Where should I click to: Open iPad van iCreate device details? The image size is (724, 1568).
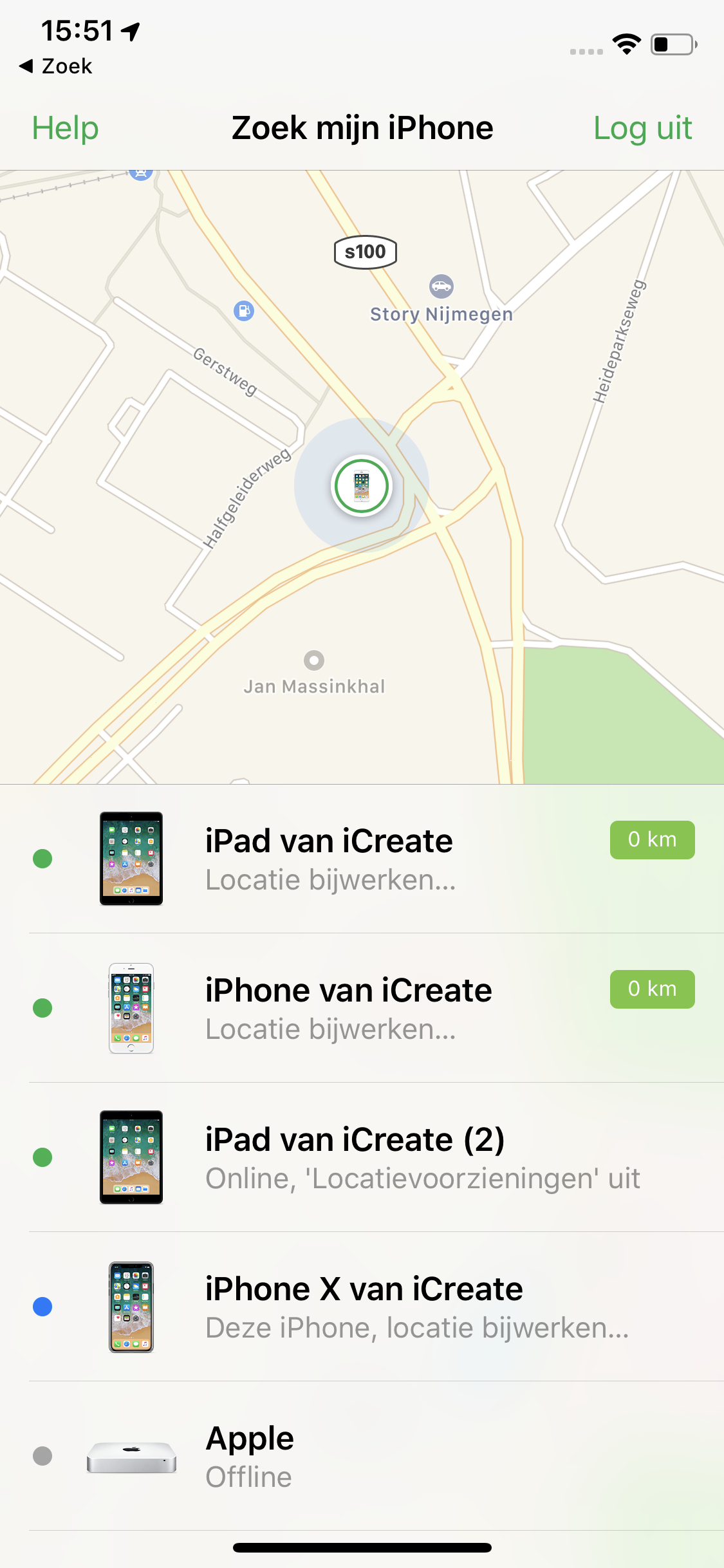pos(362,859)
